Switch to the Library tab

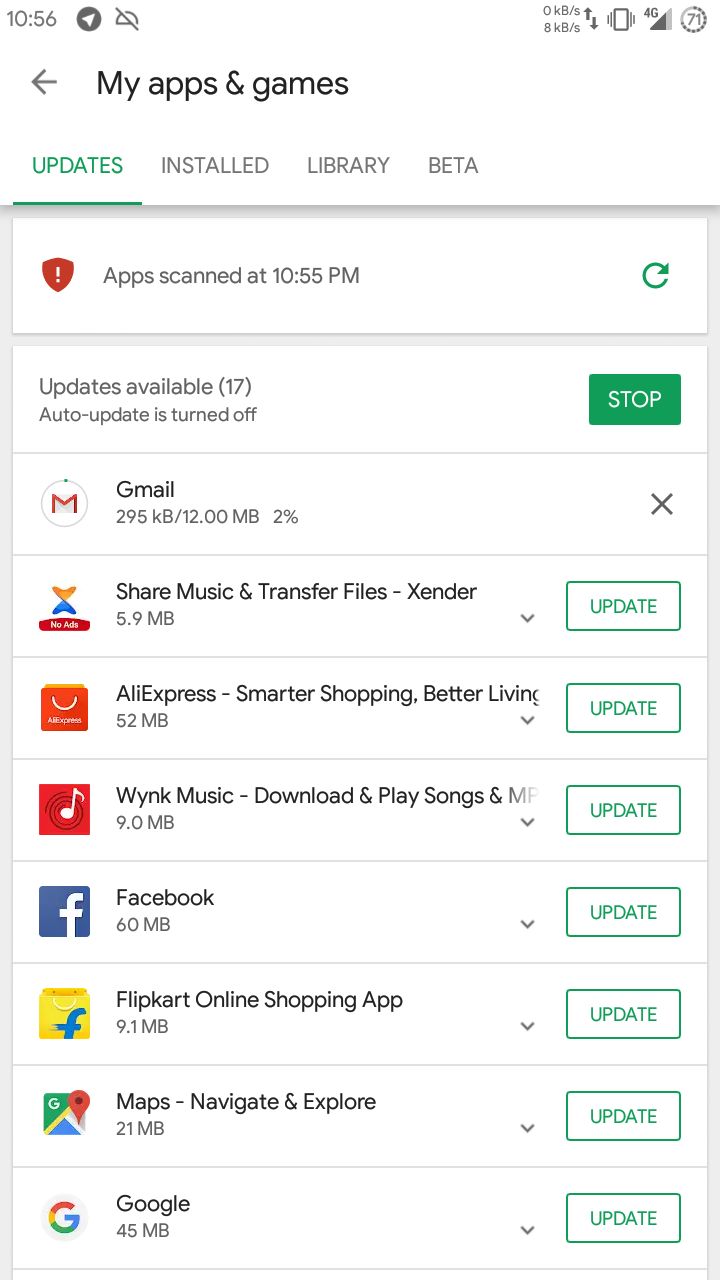coord(348,165)
